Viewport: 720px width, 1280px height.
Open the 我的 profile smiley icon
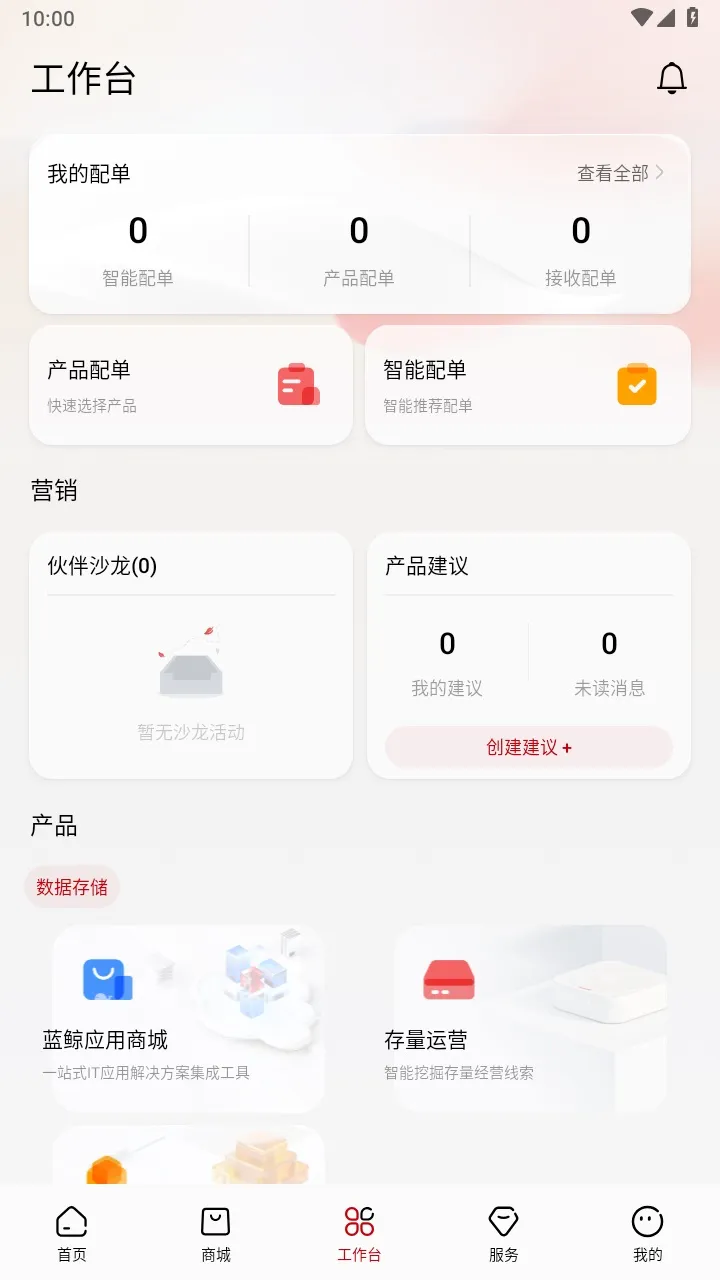coord(647,1220)
